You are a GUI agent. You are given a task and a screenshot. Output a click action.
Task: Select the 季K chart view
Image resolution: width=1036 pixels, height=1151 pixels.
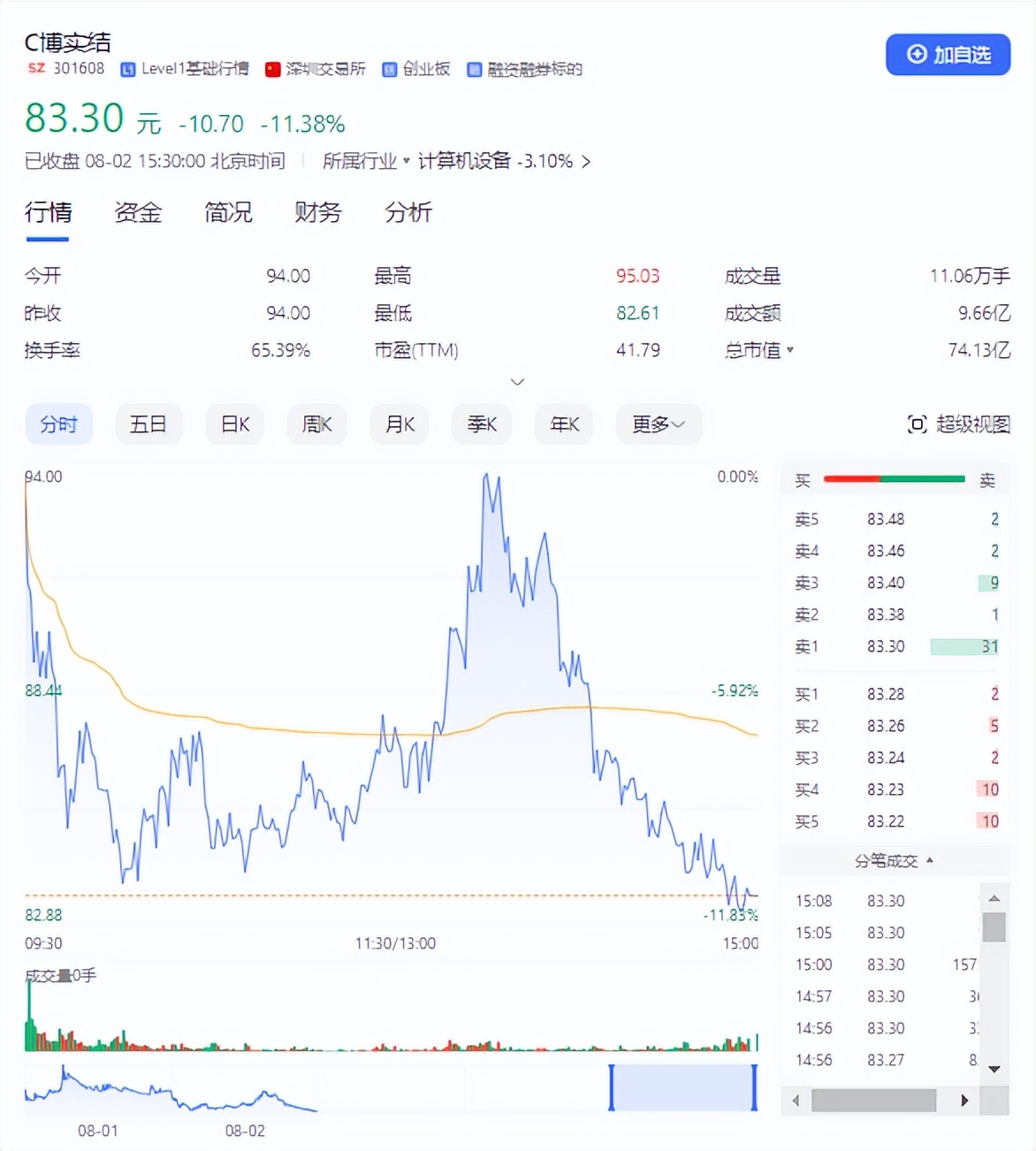point(483,424)
